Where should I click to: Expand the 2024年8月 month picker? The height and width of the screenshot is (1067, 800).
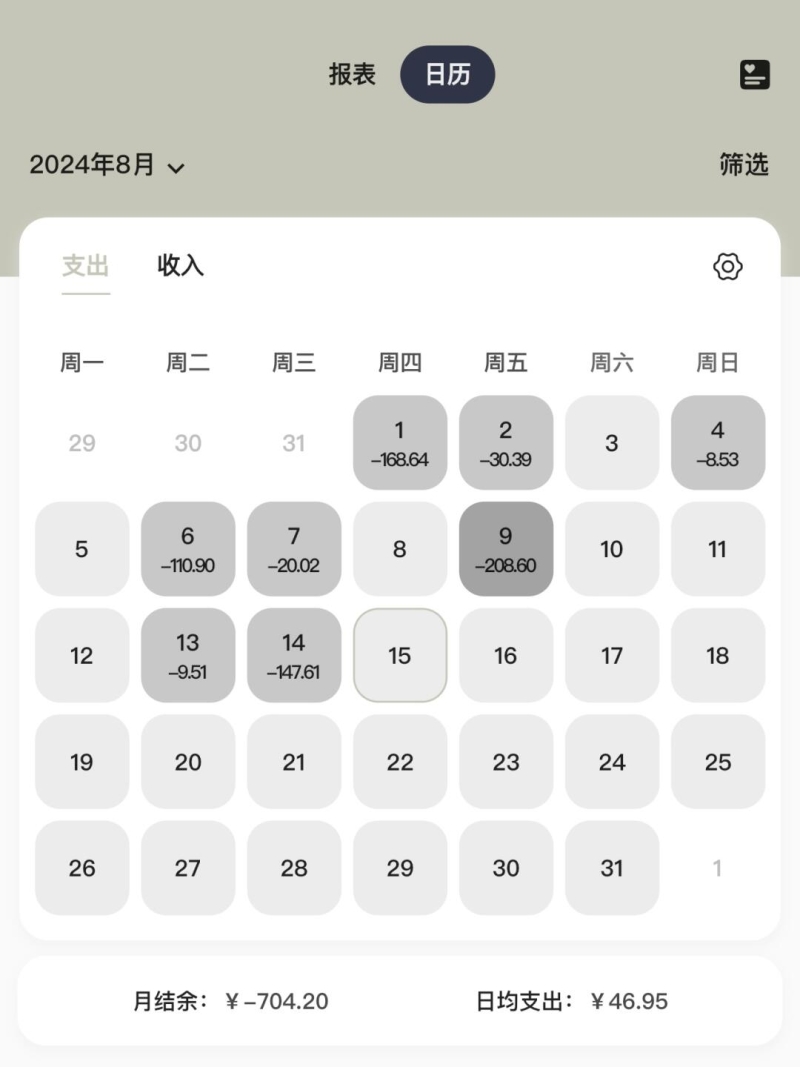coord(107,165)
